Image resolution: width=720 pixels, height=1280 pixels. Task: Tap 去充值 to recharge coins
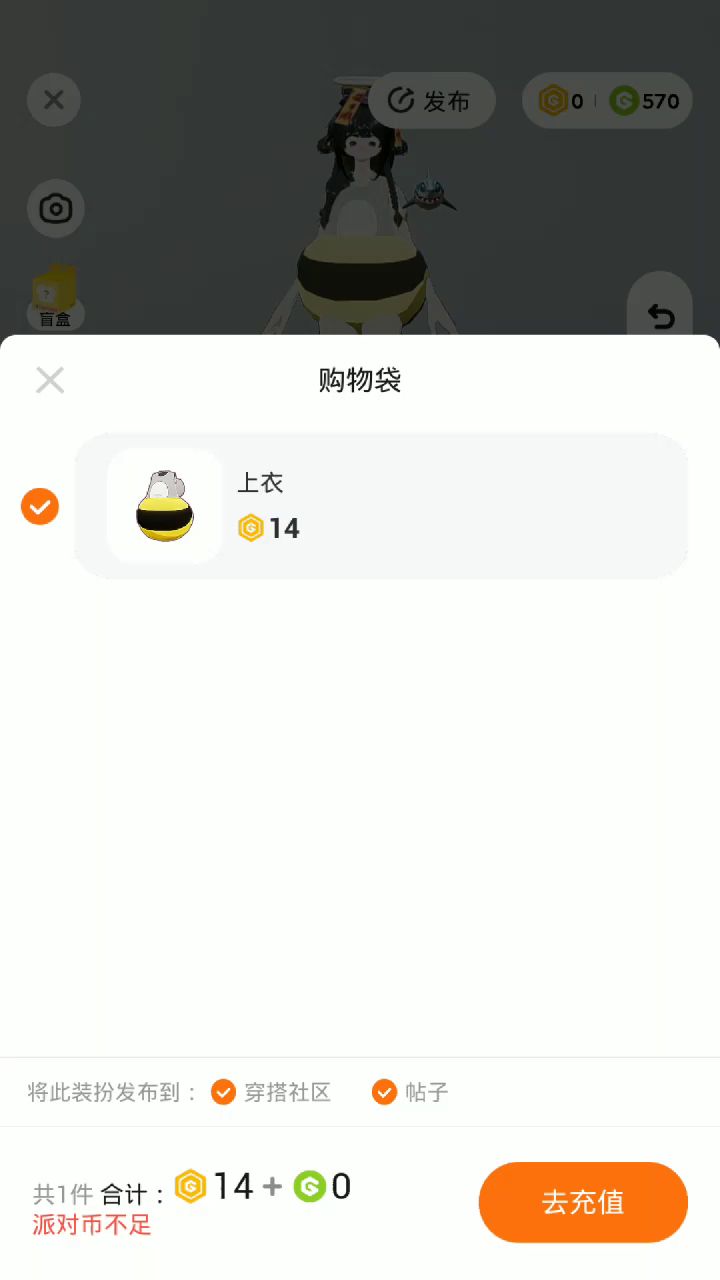click(x=583, y=1202)
